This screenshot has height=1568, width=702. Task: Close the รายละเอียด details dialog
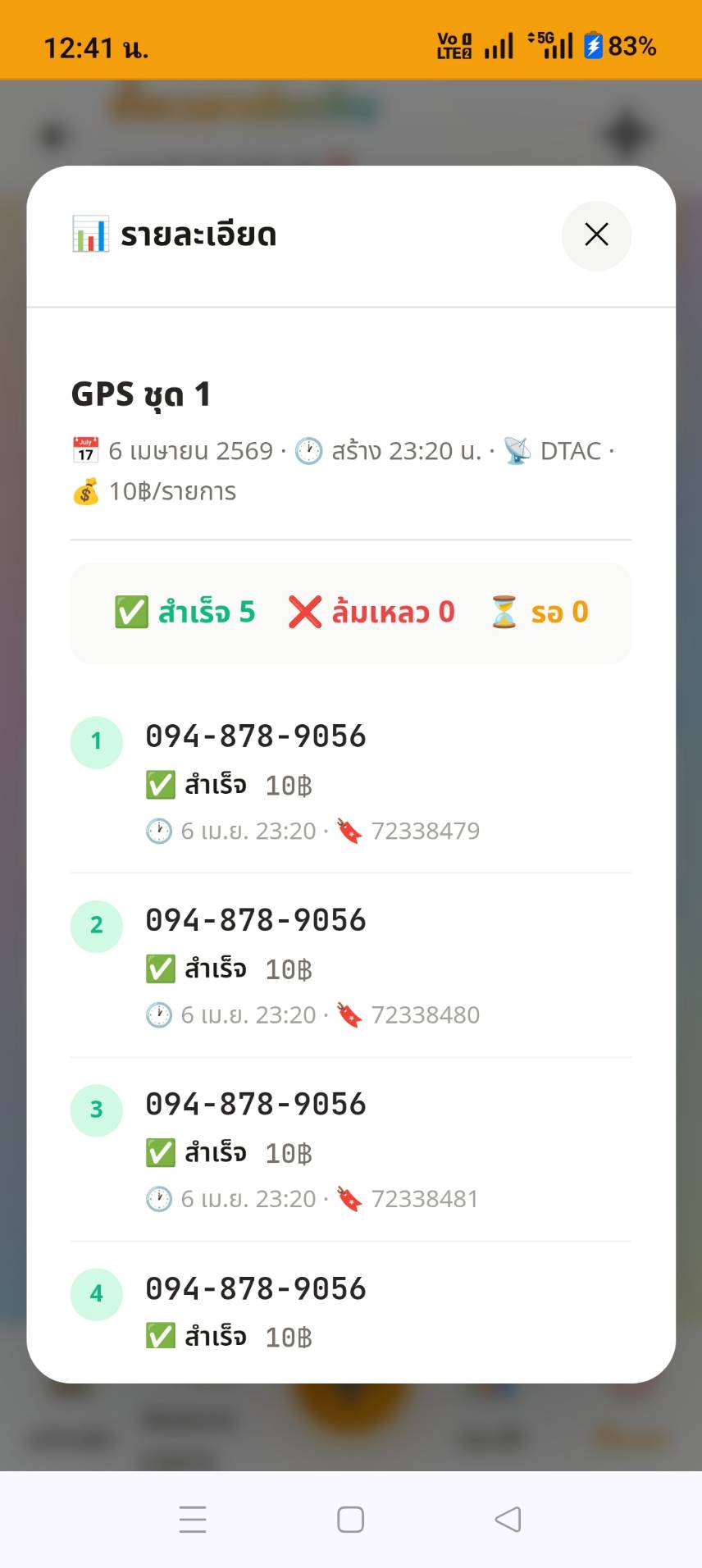(596, 235)
